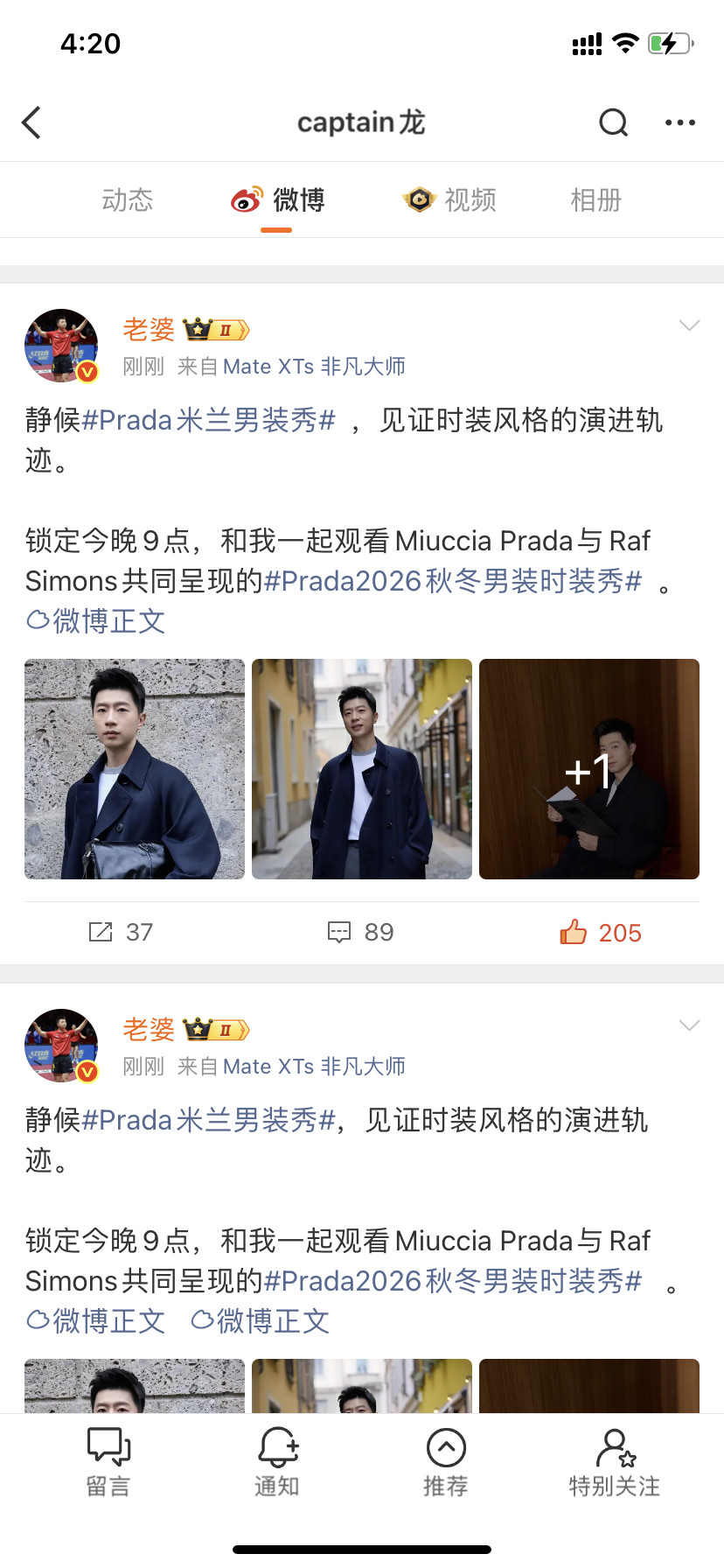Like the first post with thumbs-up
Screen dimensions: 724x1568
pos(601,932)
